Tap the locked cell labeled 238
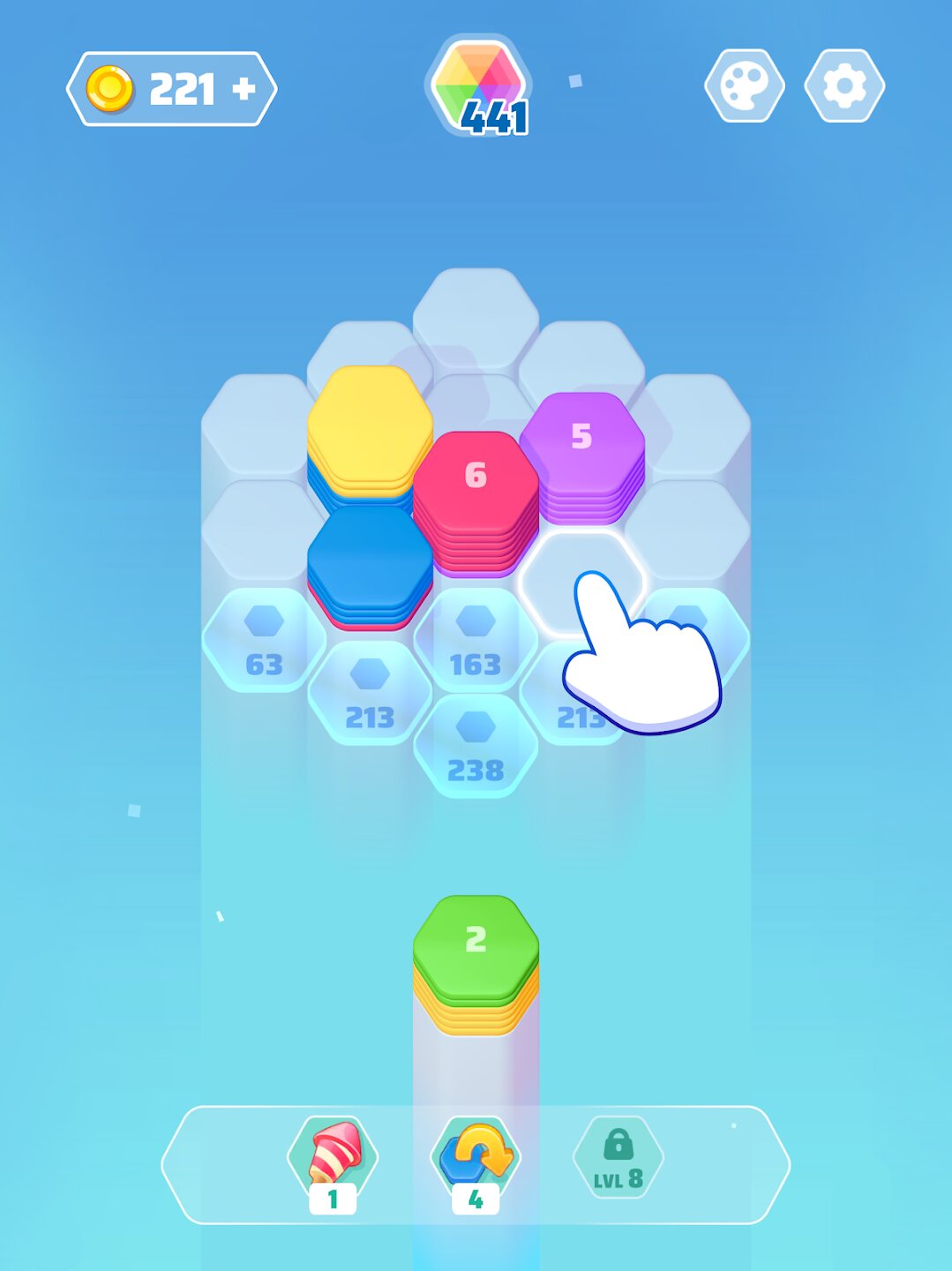This screenshot has width=952, height=1271. point(476,747)
